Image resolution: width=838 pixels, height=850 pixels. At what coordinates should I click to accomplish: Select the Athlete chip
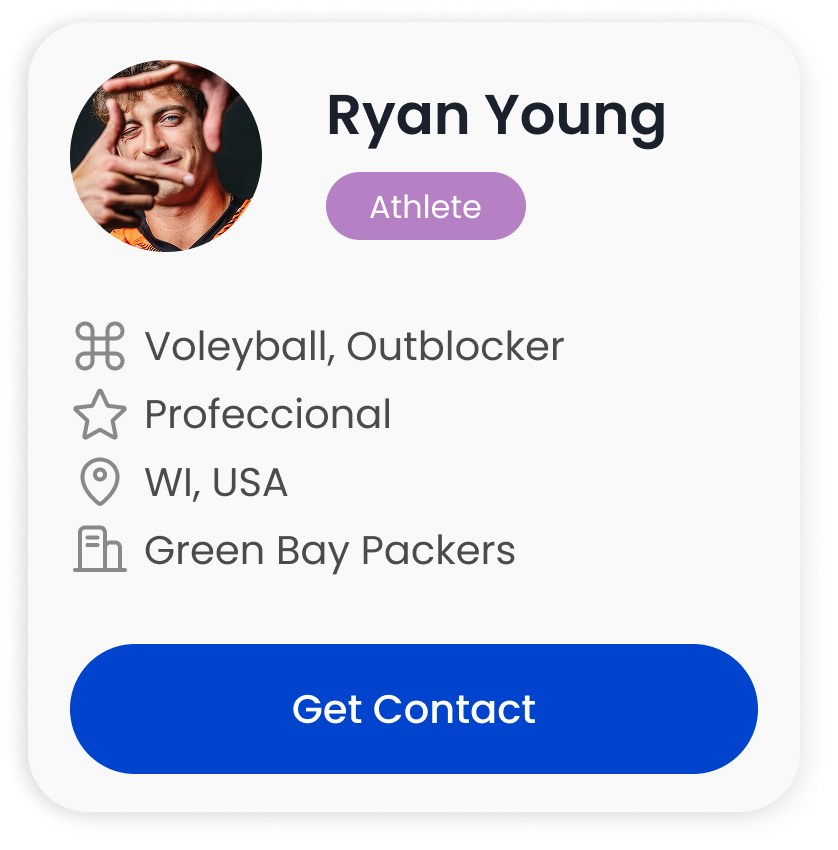coord(425,206)
